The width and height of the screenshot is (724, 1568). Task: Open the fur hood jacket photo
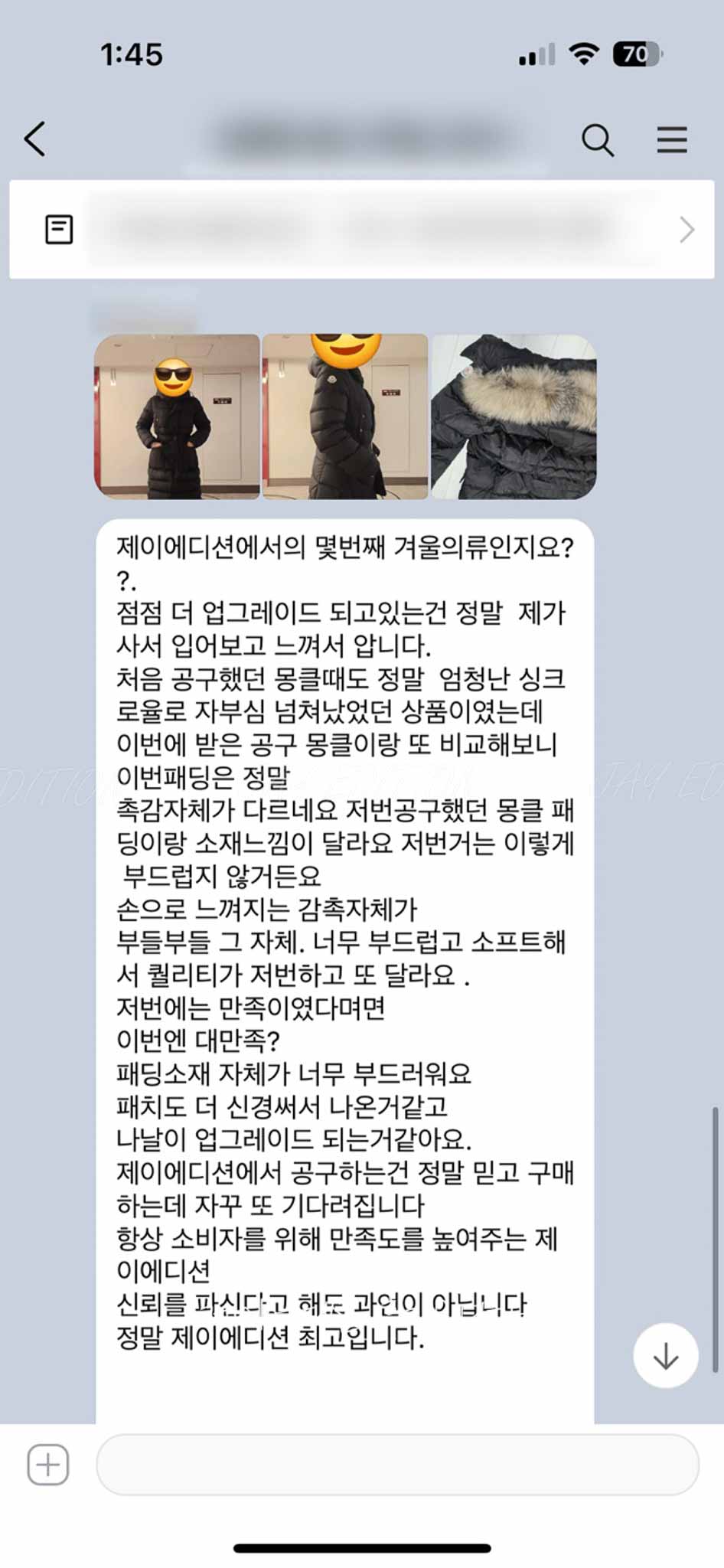click(x=514, y=416)
